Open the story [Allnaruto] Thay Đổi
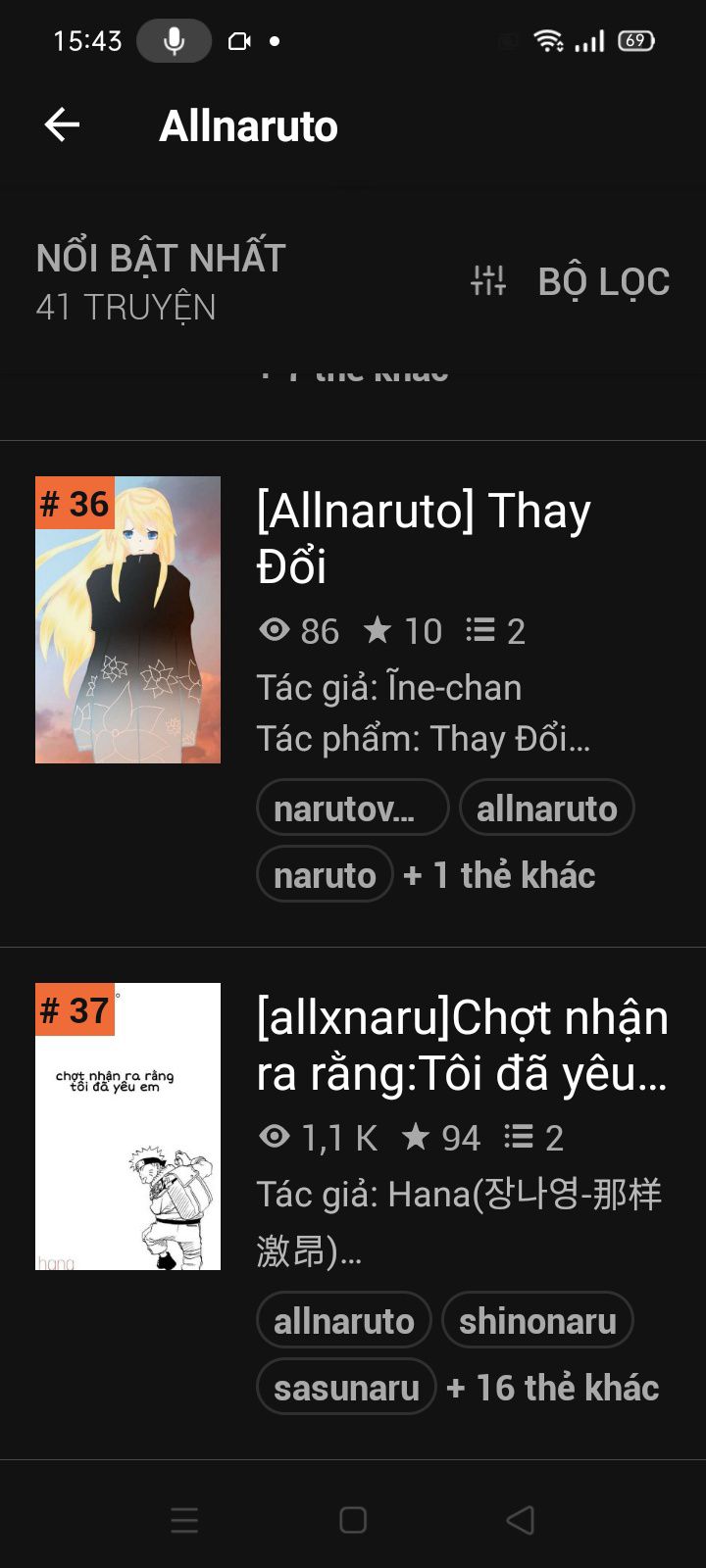 pos(424,538)
